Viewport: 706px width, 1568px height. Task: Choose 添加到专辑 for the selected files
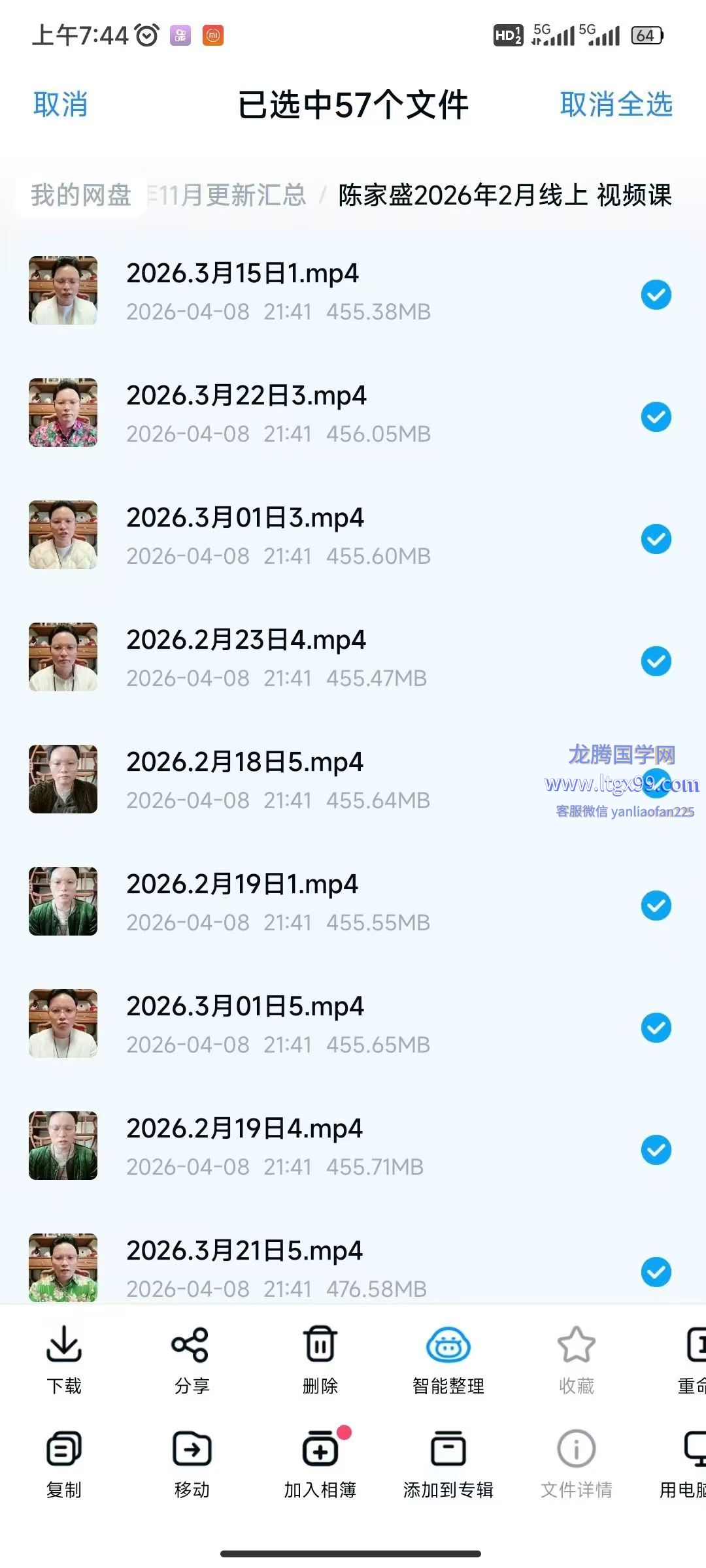tap(448, 1463)
